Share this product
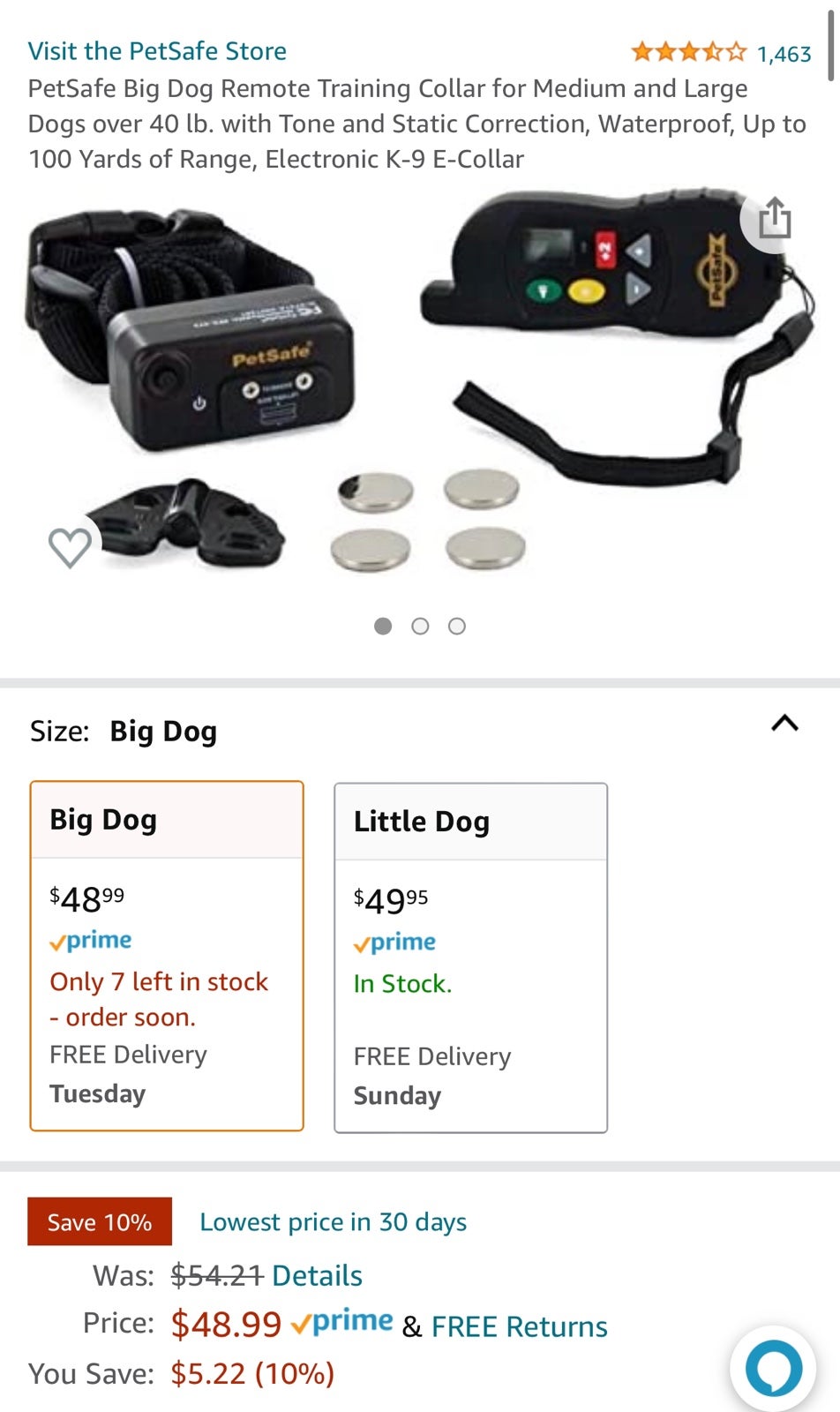Viewport: 840px width, 1412px height. [x=774, y=218]
